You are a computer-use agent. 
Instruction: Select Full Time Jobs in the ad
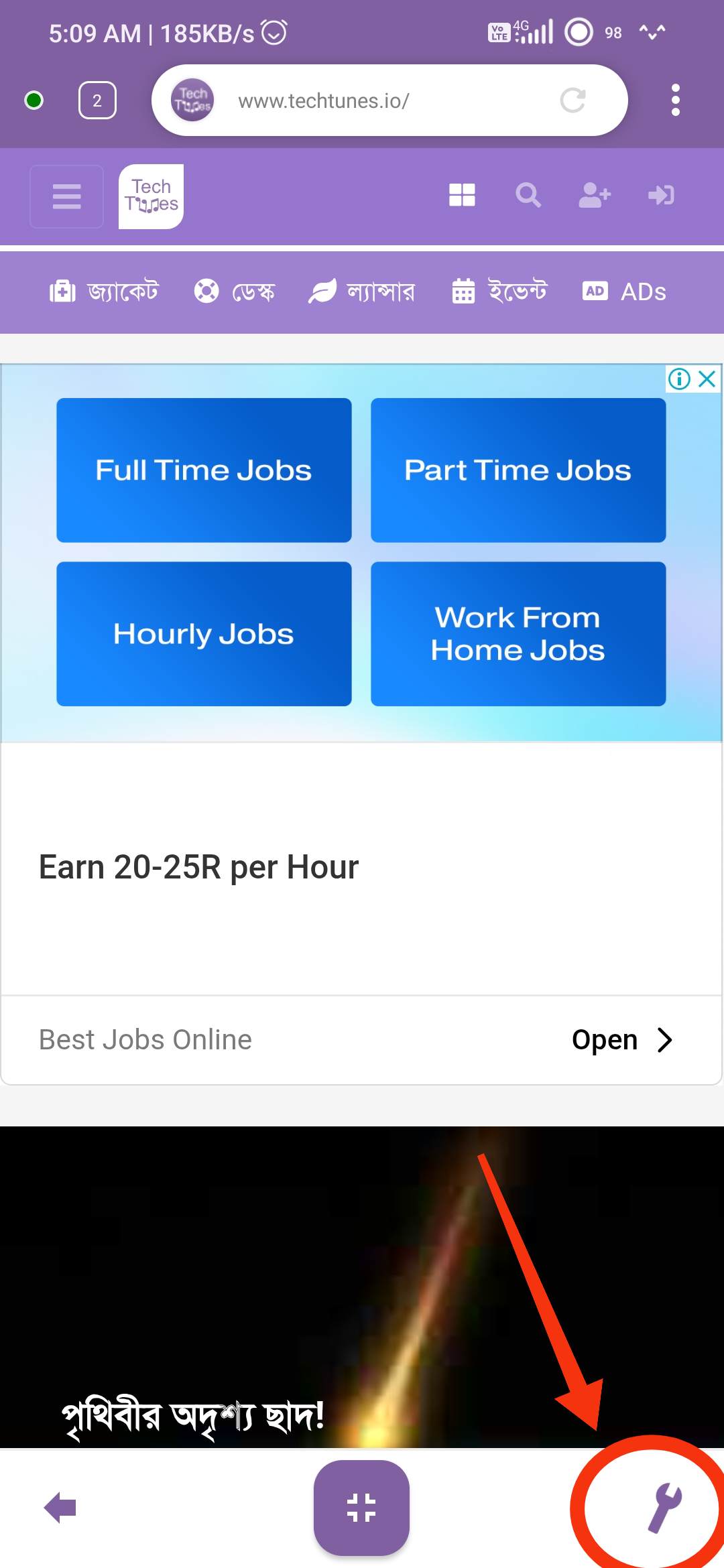[204, 470]
